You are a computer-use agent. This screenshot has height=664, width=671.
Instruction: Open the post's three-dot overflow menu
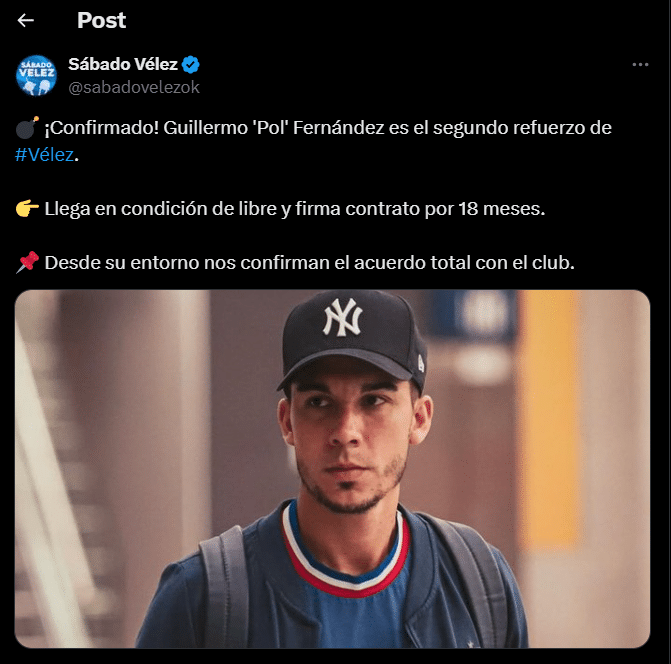pyautogui.click(x=640, y=65)
